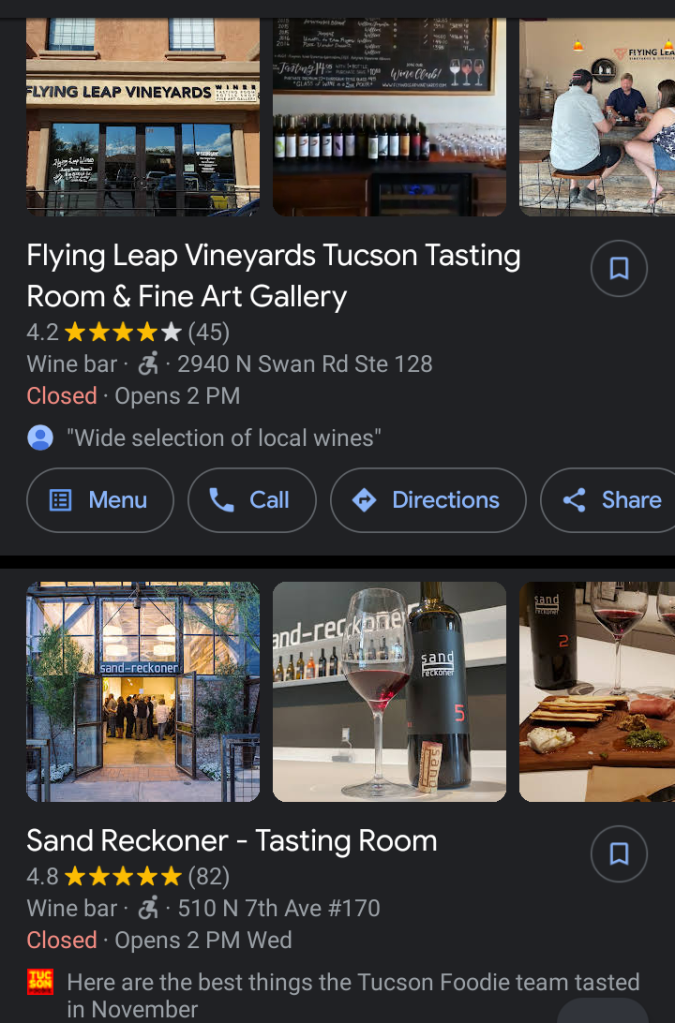
Task: Open Sand Reckoner entrance photo
Action: [x=143, y=692]
